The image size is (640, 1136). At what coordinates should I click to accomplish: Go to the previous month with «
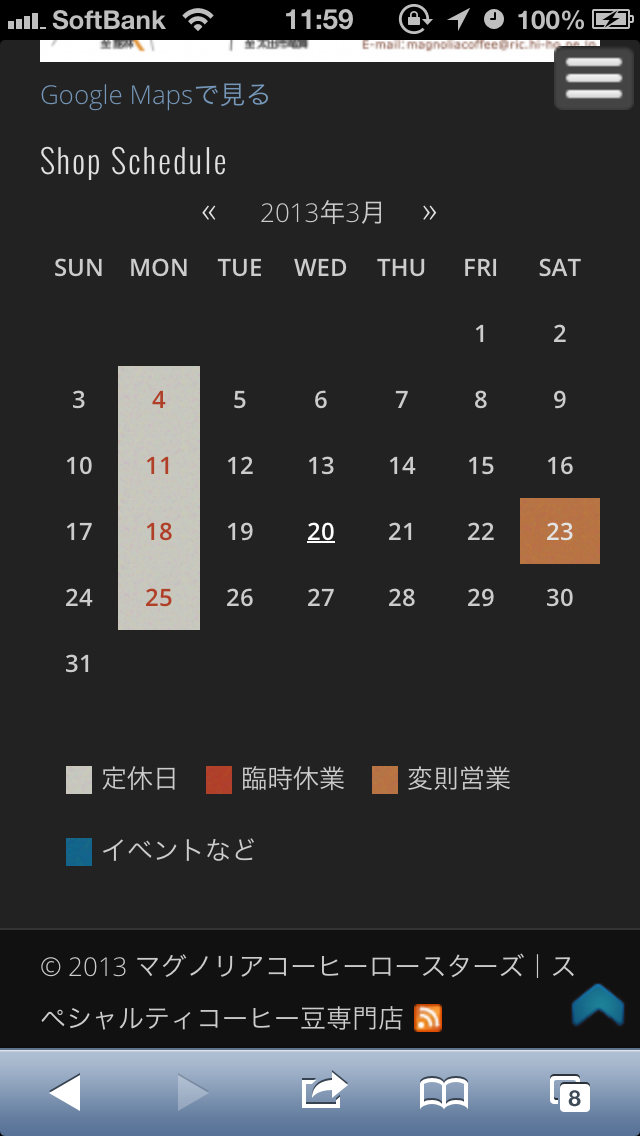tap(209, 212)
